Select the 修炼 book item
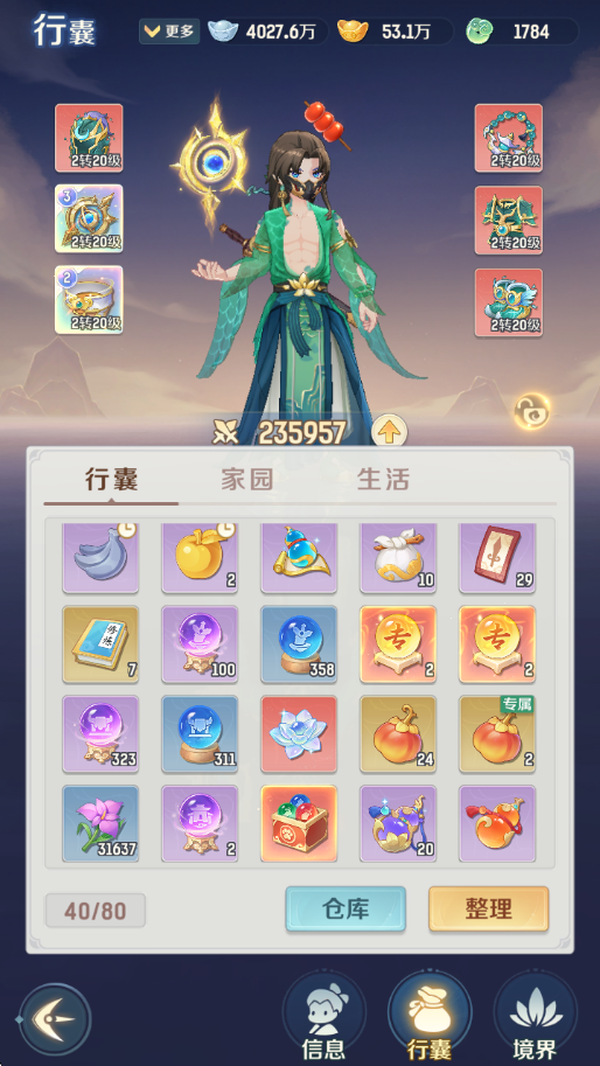 click(x=101, y=644)
